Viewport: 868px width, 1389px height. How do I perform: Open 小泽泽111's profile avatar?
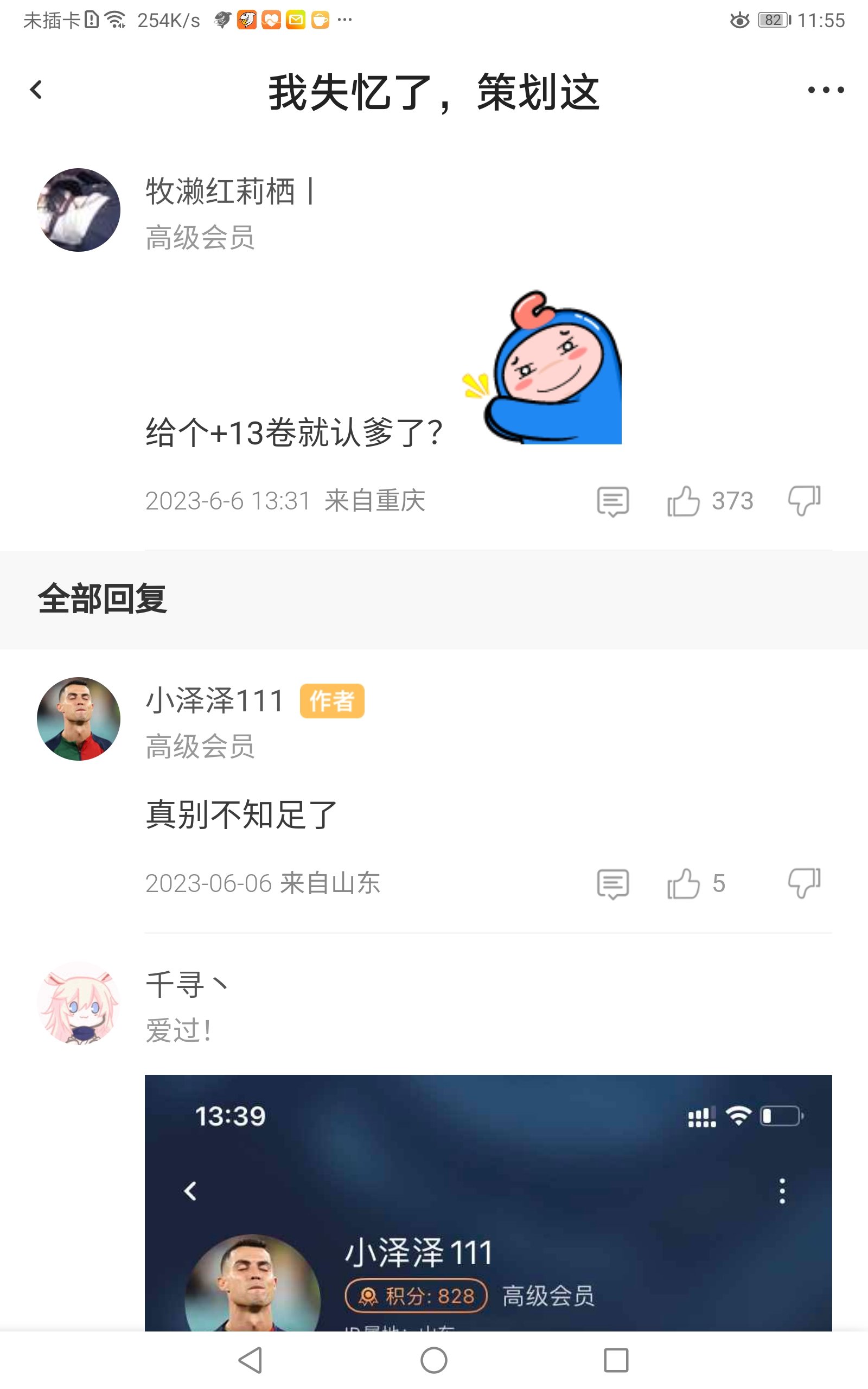pyautogui.click(x=79, y=718)
